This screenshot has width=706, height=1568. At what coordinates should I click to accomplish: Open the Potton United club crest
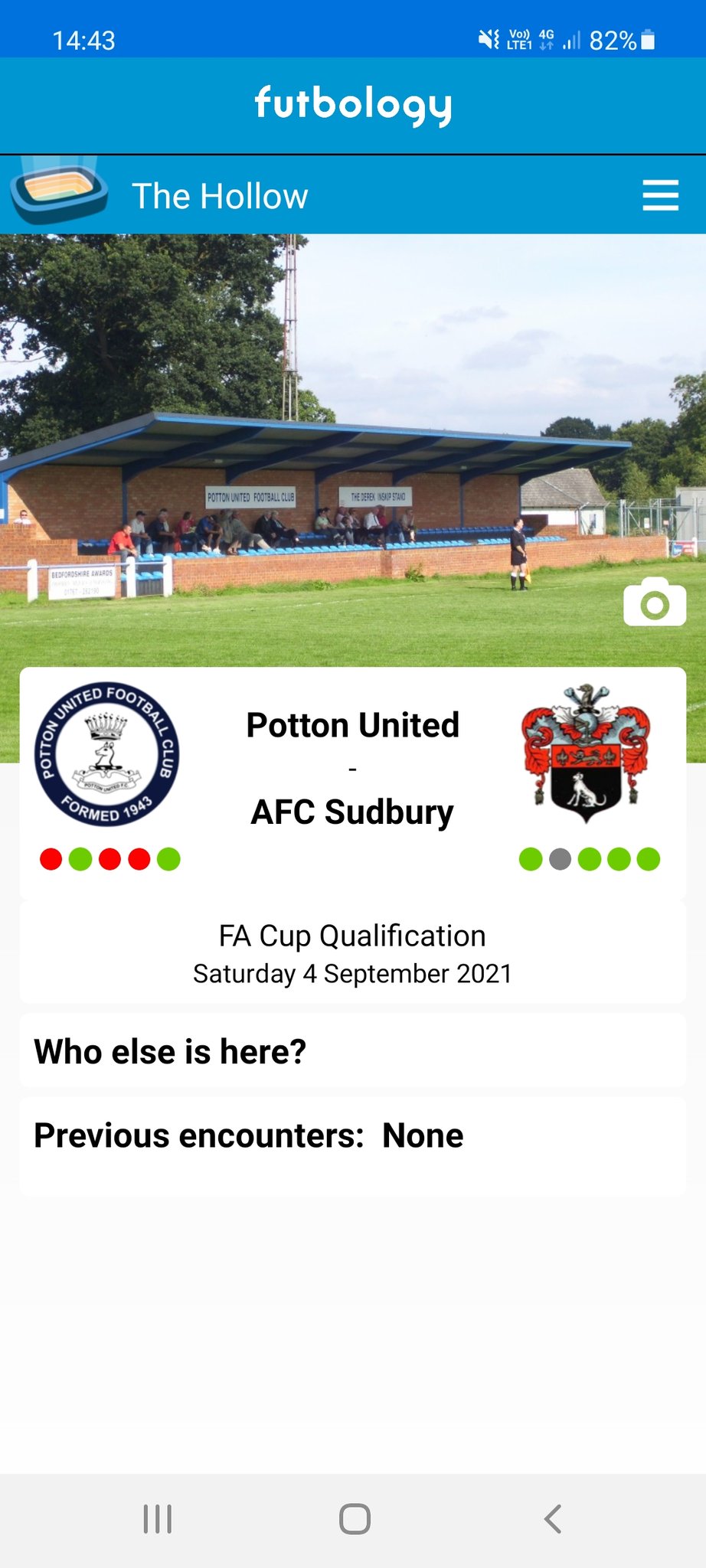107,754
